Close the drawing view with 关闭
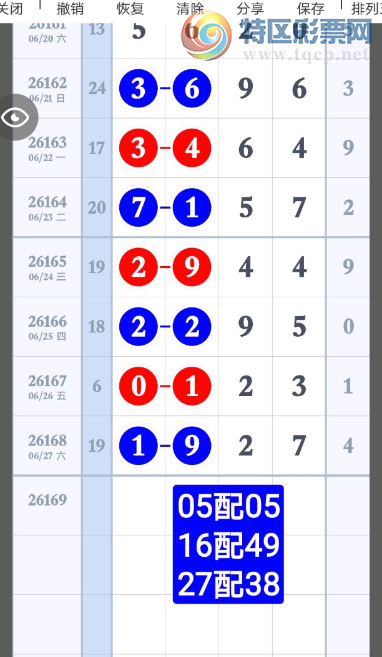382x657 pixels. click(x=10, y=8)
